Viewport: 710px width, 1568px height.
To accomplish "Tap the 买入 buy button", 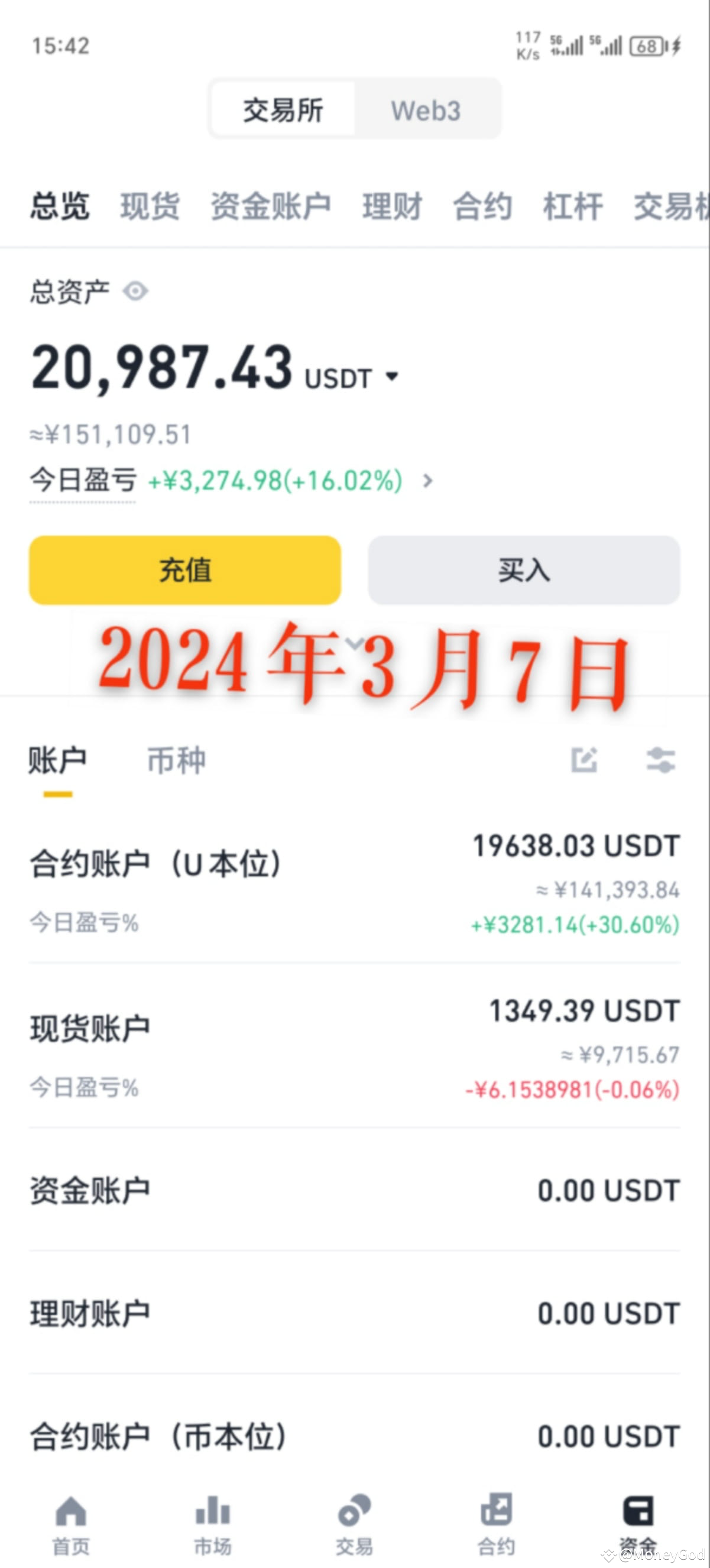I will 524,571.
